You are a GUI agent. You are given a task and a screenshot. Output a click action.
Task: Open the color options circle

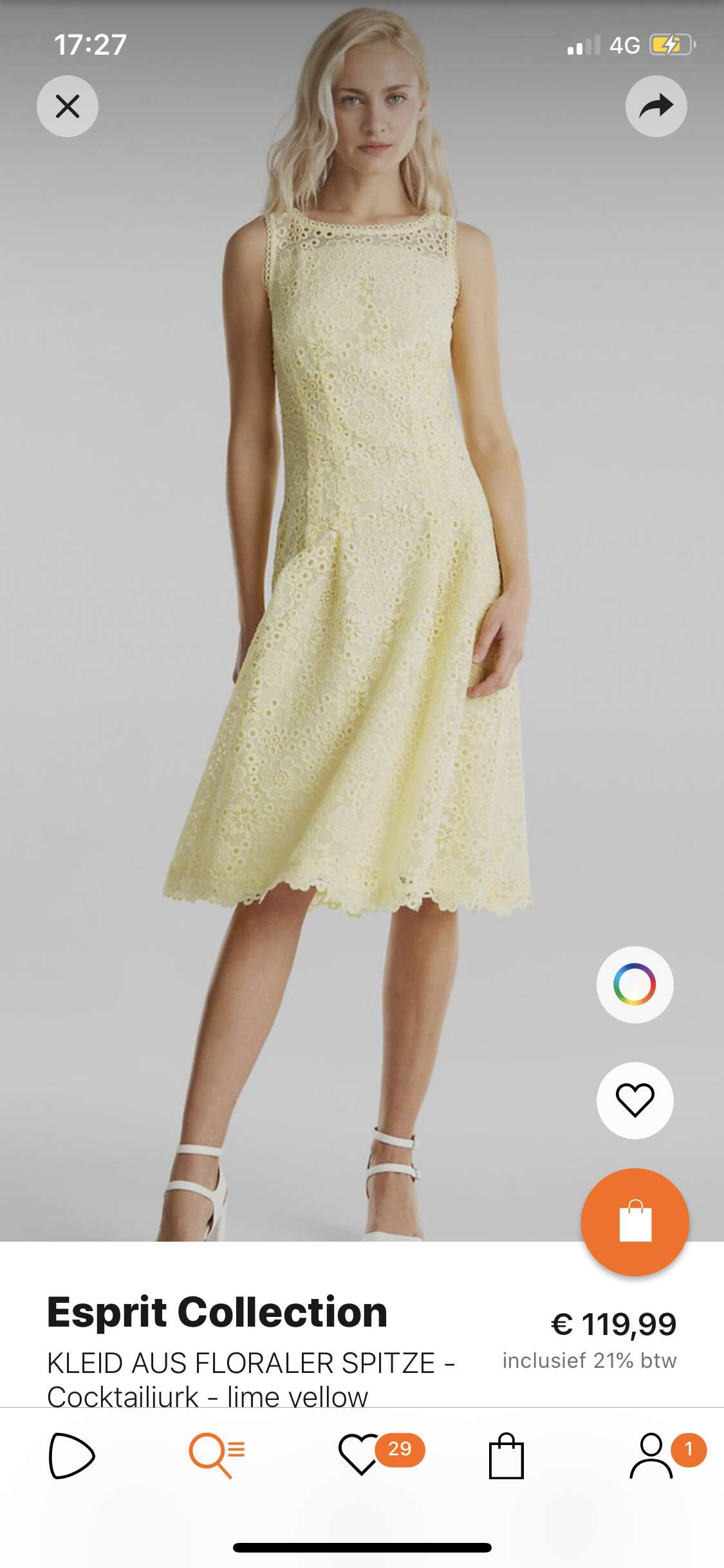(635, 984)
